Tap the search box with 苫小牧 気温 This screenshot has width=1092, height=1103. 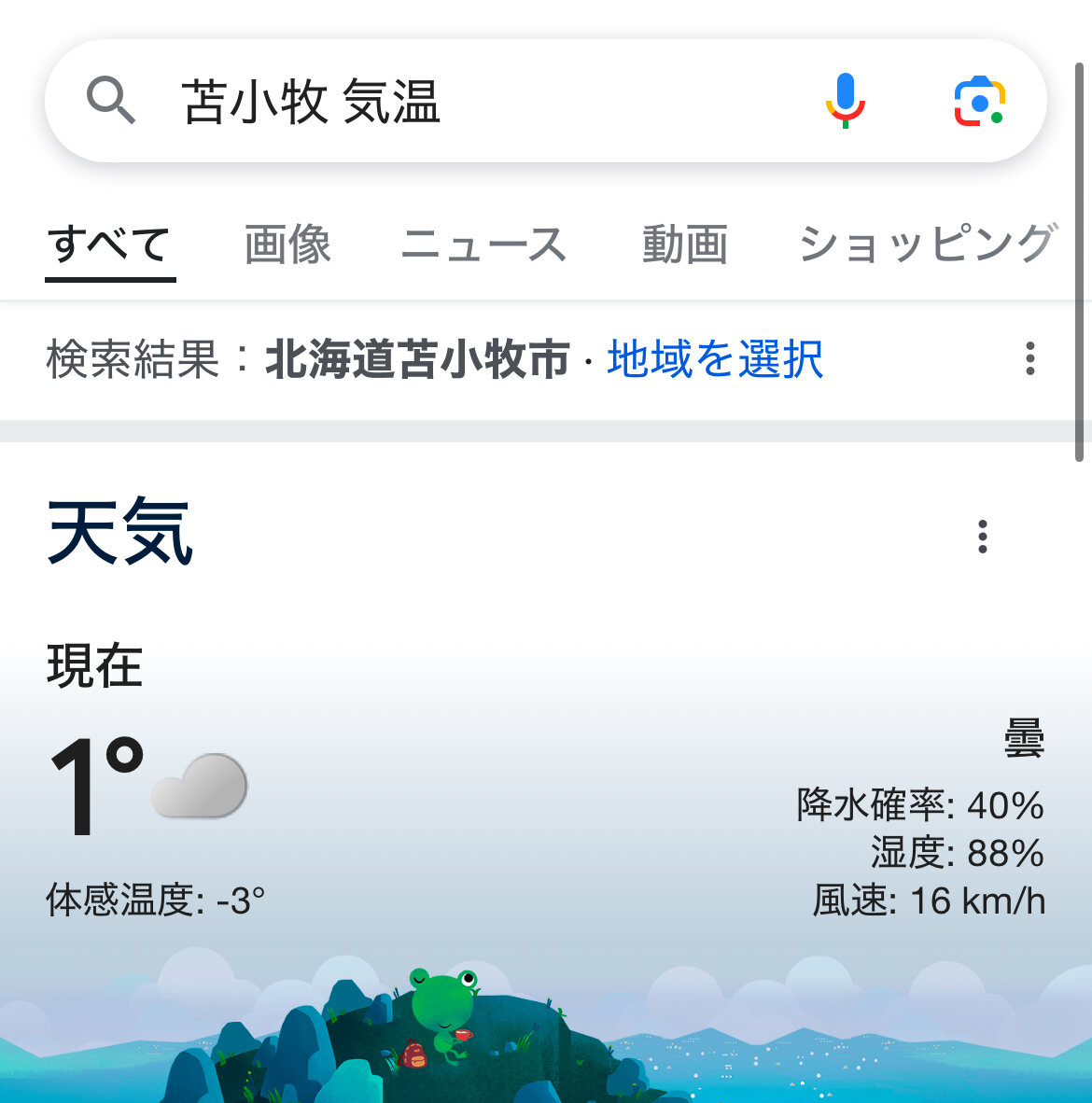click(448, 101)
